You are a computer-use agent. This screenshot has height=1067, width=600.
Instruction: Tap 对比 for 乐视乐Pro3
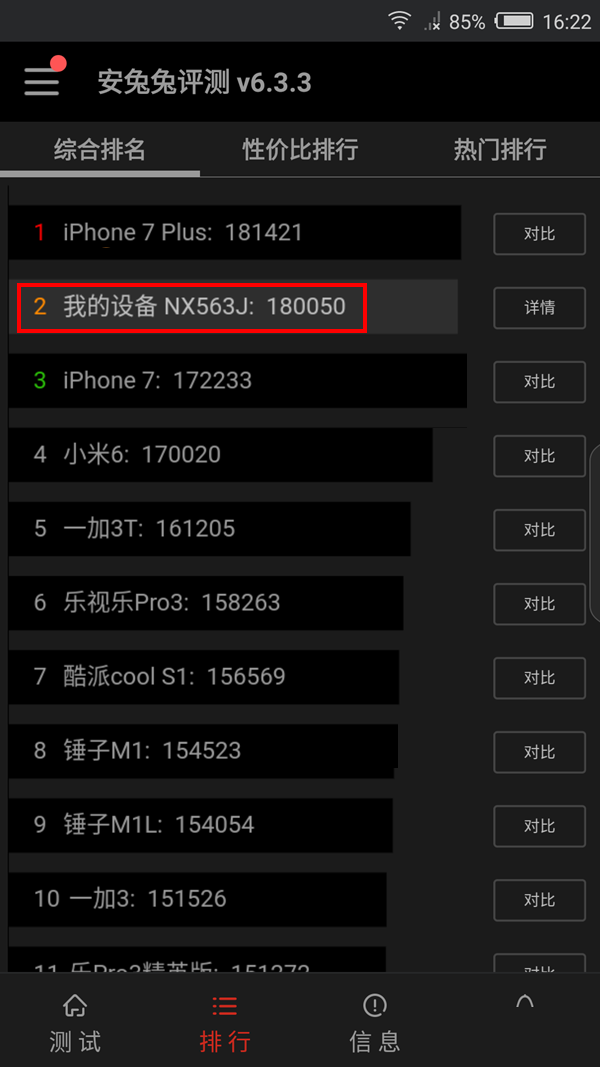[x=539, y=604]
